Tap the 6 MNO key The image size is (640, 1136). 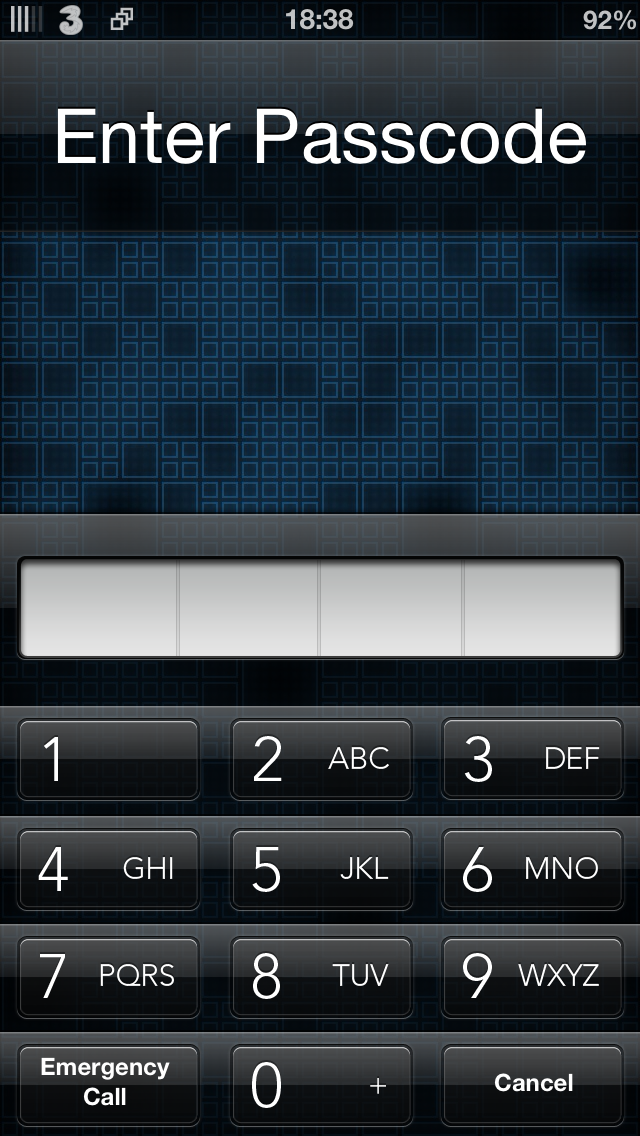click(x=533, y=869)
